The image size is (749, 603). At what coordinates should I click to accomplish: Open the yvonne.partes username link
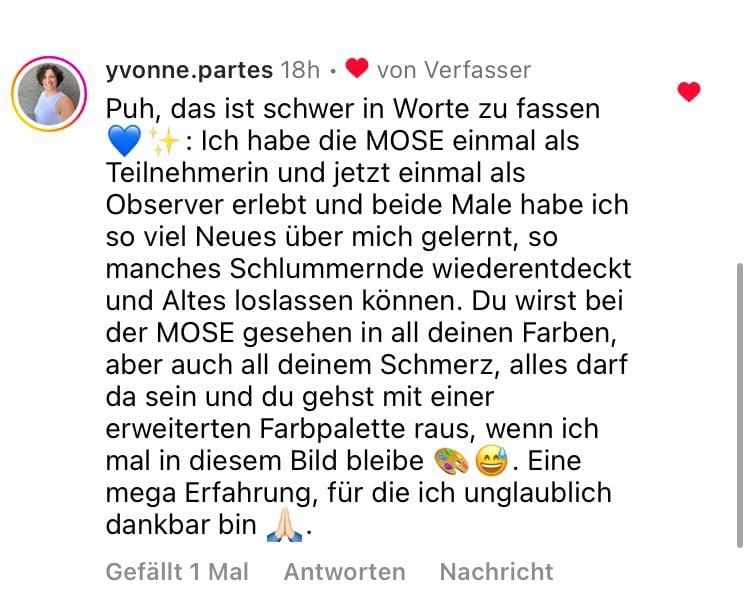[188, 69]
